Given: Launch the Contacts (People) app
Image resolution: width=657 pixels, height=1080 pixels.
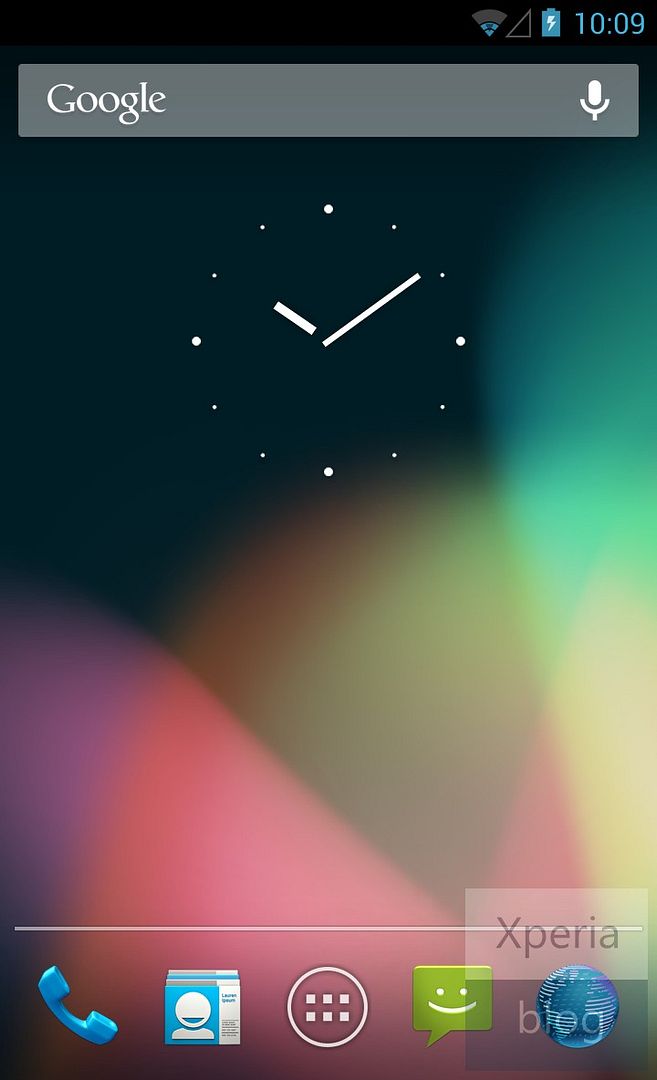Looking at the screenshot, I should [202, 1006].
